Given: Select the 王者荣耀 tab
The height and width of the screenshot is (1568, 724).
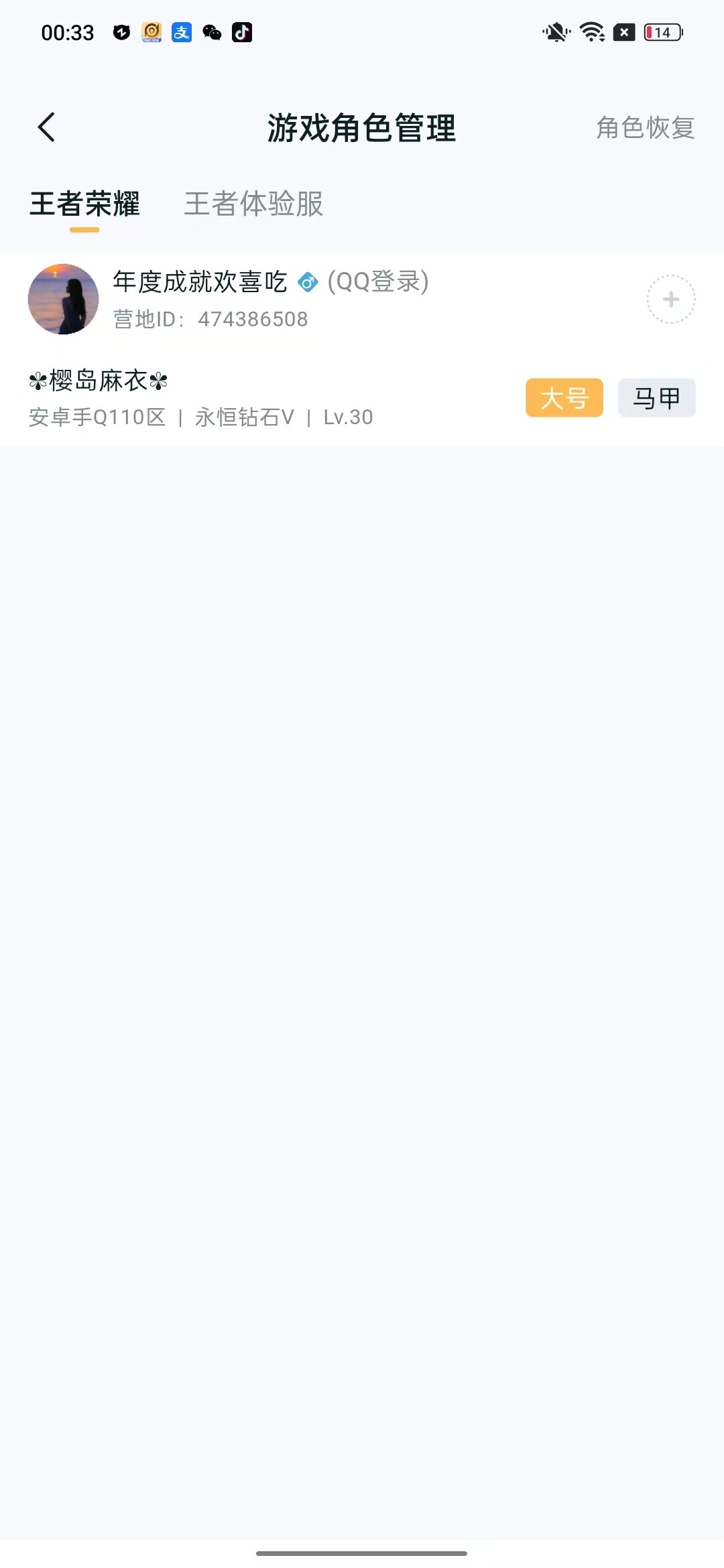Looking at the screenshot, I should [x=84, y=204].
